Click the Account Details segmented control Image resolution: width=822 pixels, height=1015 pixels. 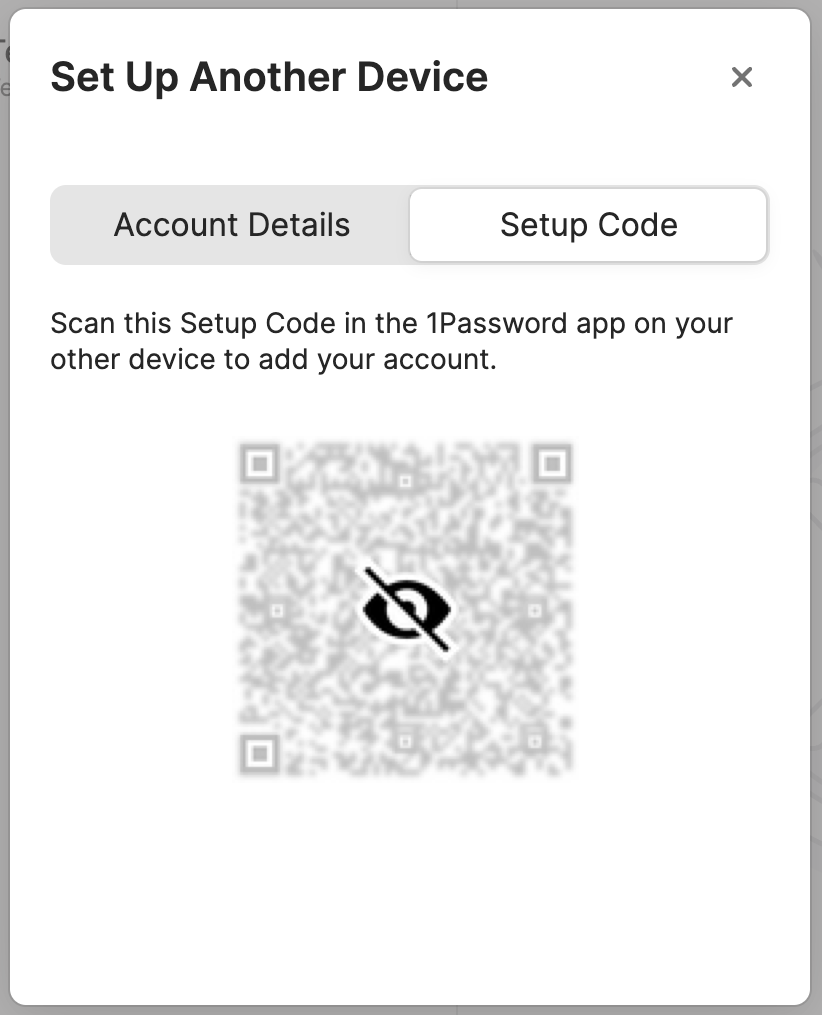(231, 224)
